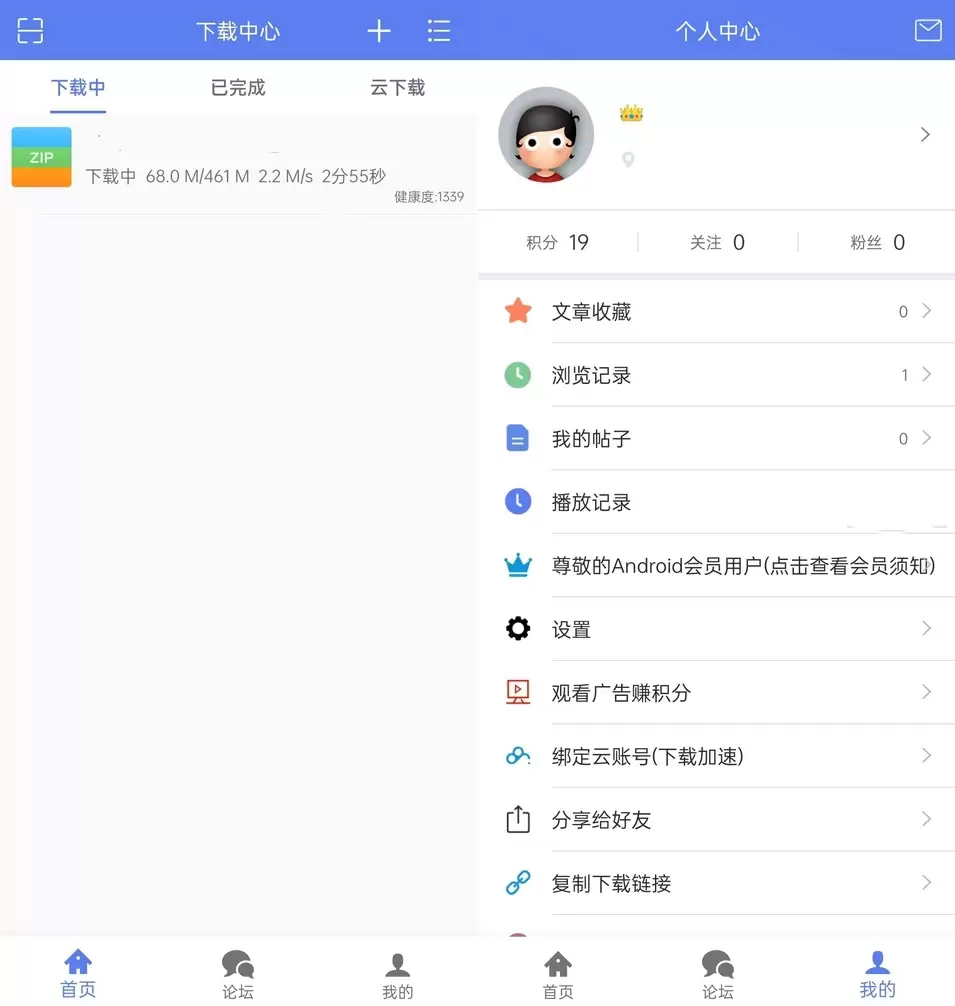
Task: Select the 下载中 tab
Action: pos(78,88)
